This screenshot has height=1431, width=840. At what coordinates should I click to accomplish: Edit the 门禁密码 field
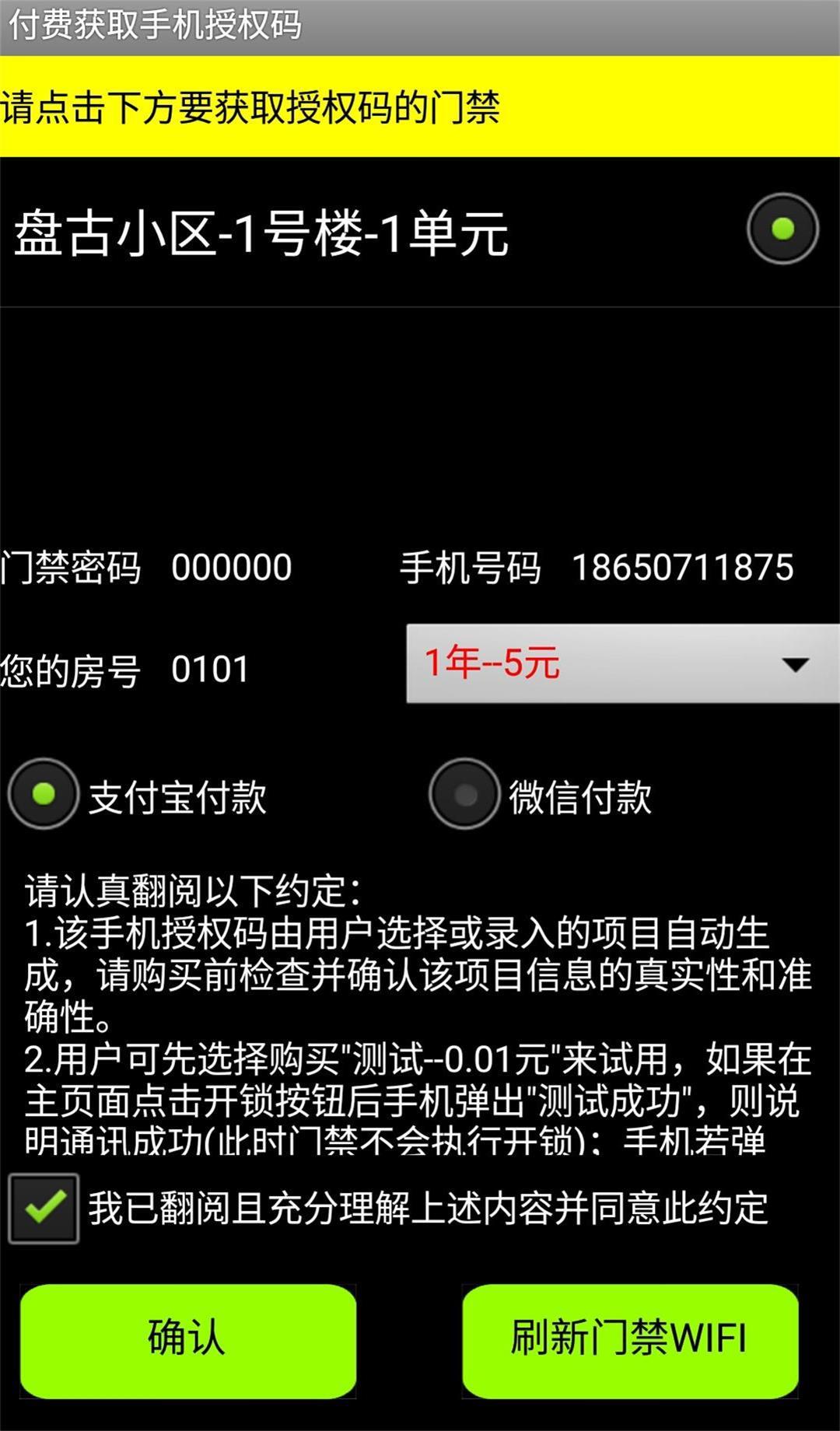(x=232, y=568)
